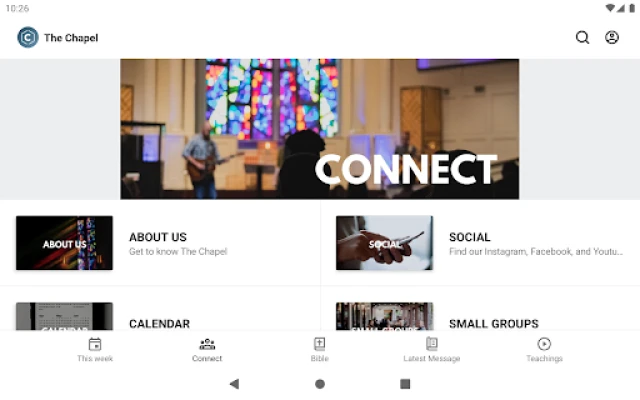Open the Calendar card

tap(160, 319)
